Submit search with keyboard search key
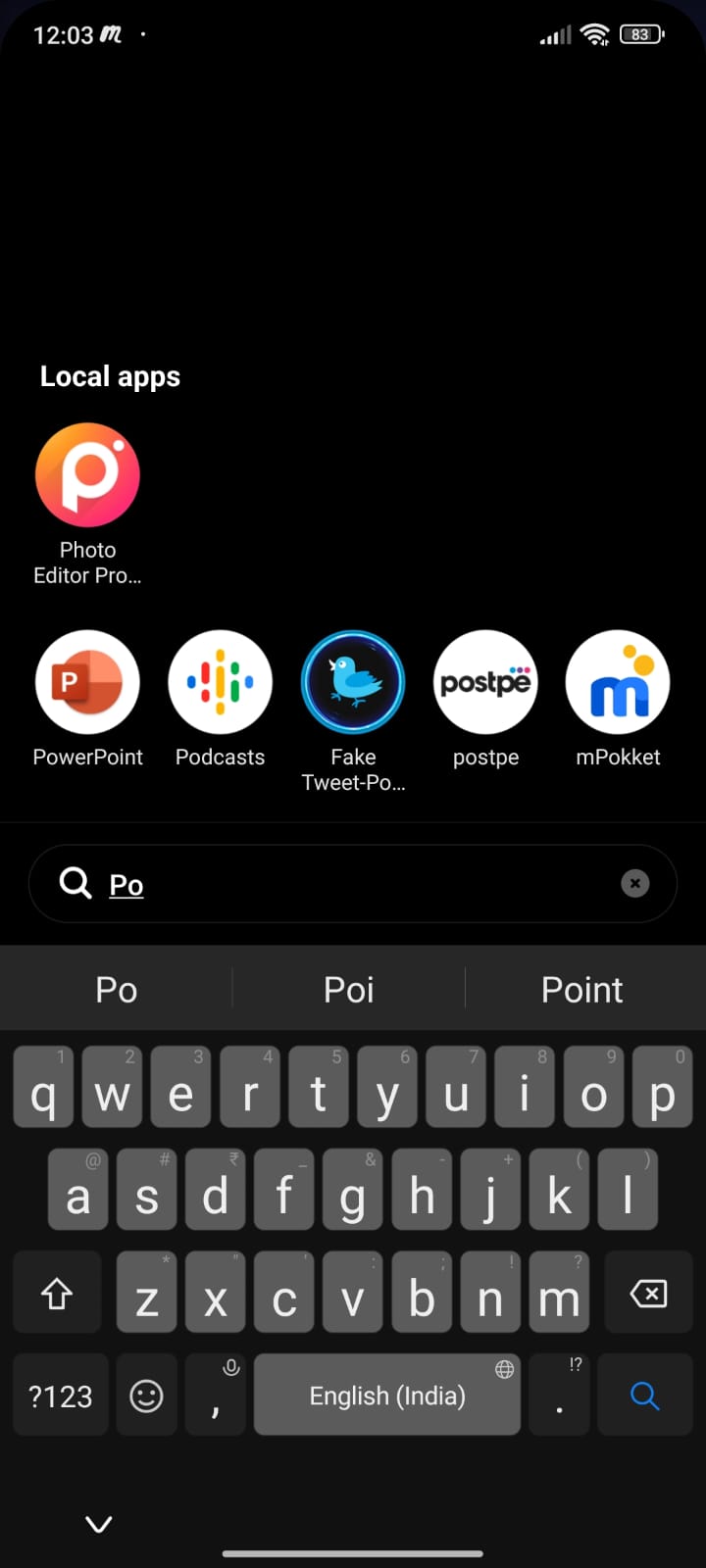The width and height of the screenshot is (706, 1568). click(644, 1396)
